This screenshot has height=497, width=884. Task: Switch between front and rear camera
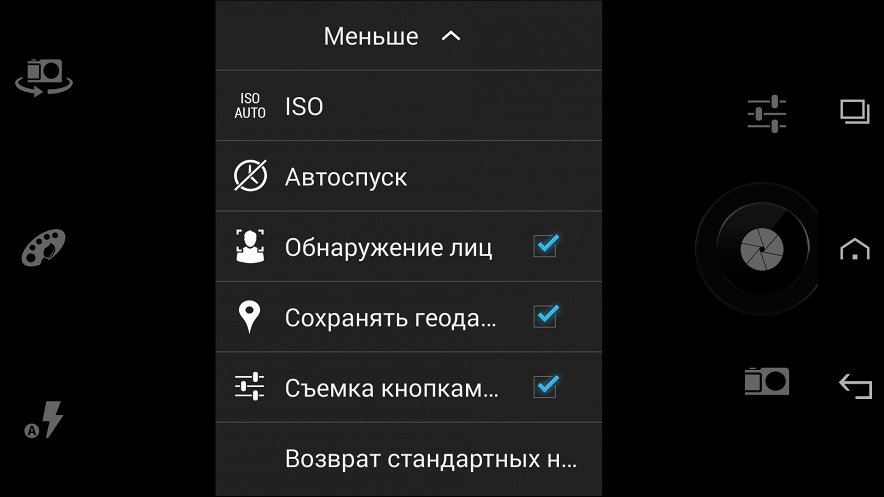point(44,76)
